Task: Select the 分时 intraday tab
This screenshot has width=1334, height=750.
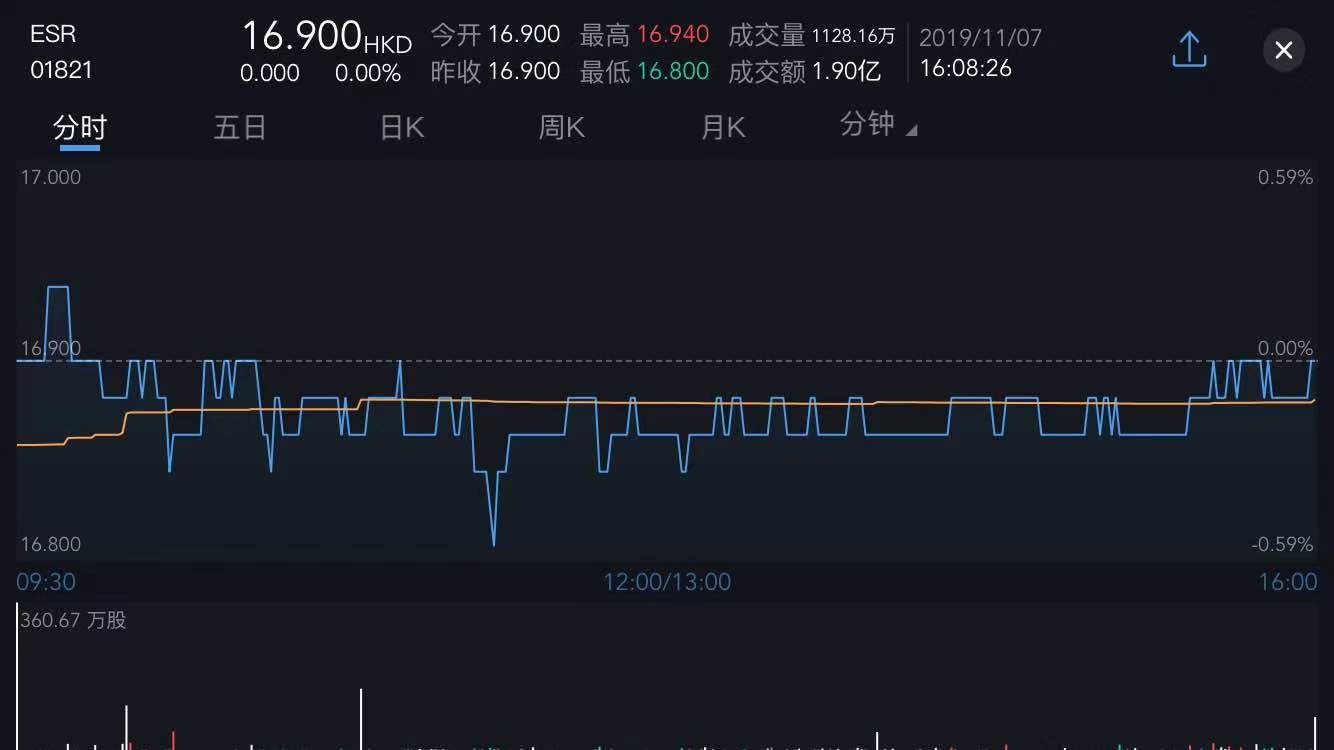Action: (80, 128)
